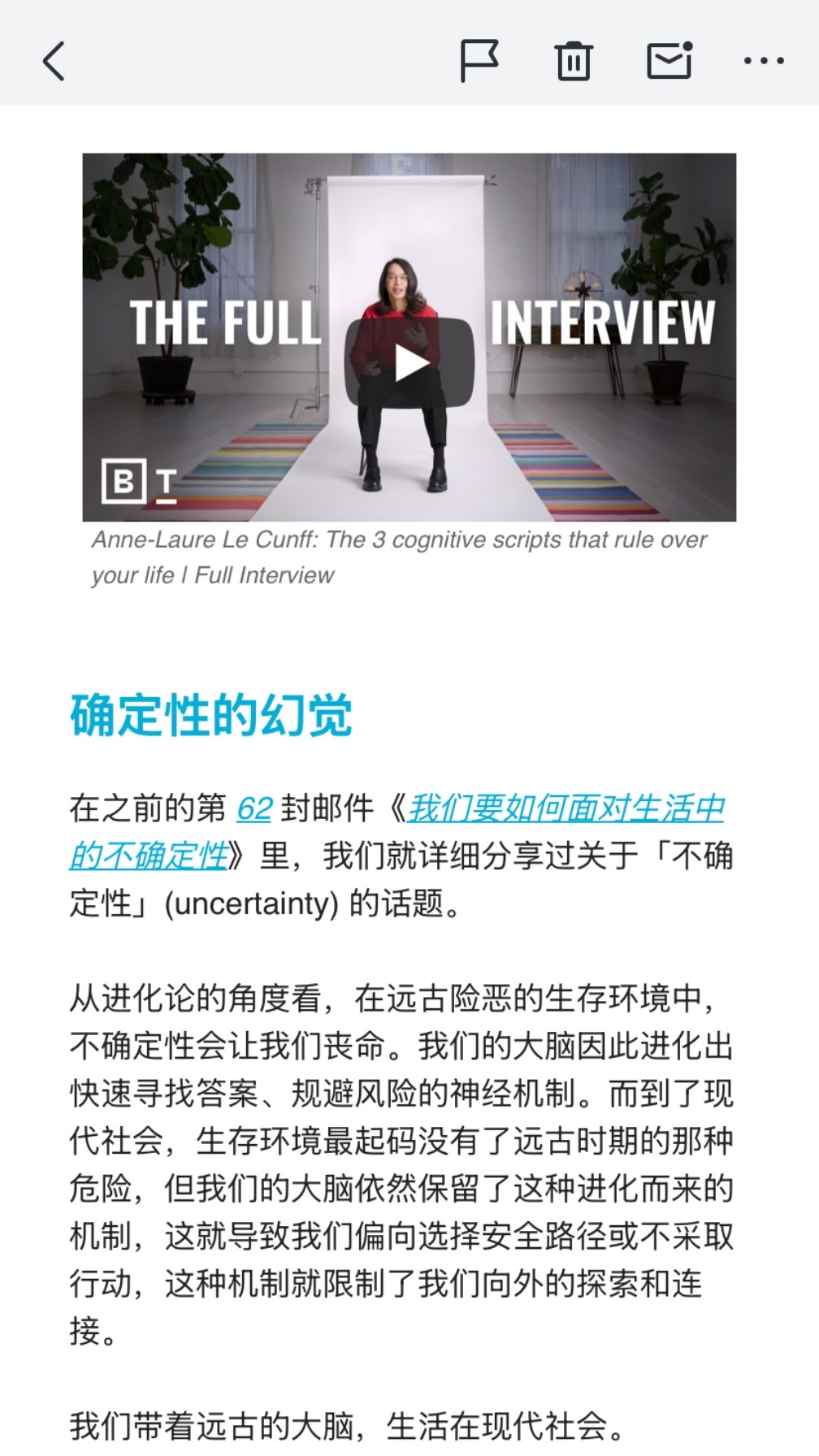
Task: Open the 我们要如何面对生活中的不确定性 link
Action: click(396, 832)
